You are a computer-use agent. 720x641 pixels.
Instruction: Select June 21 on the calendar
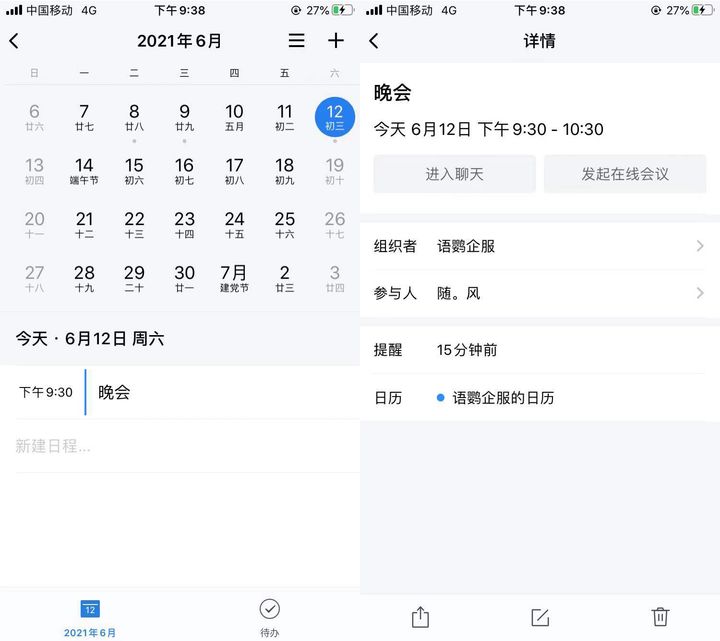84,224
